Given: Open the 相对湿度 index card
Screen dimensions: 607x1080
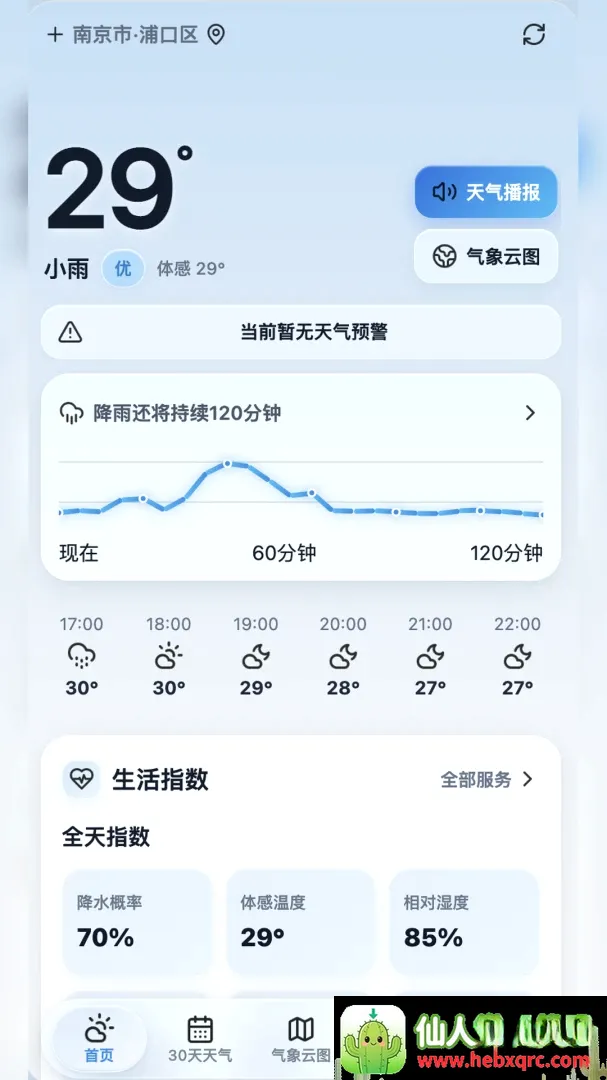Looking at the screenshot, I should [464, 922].
